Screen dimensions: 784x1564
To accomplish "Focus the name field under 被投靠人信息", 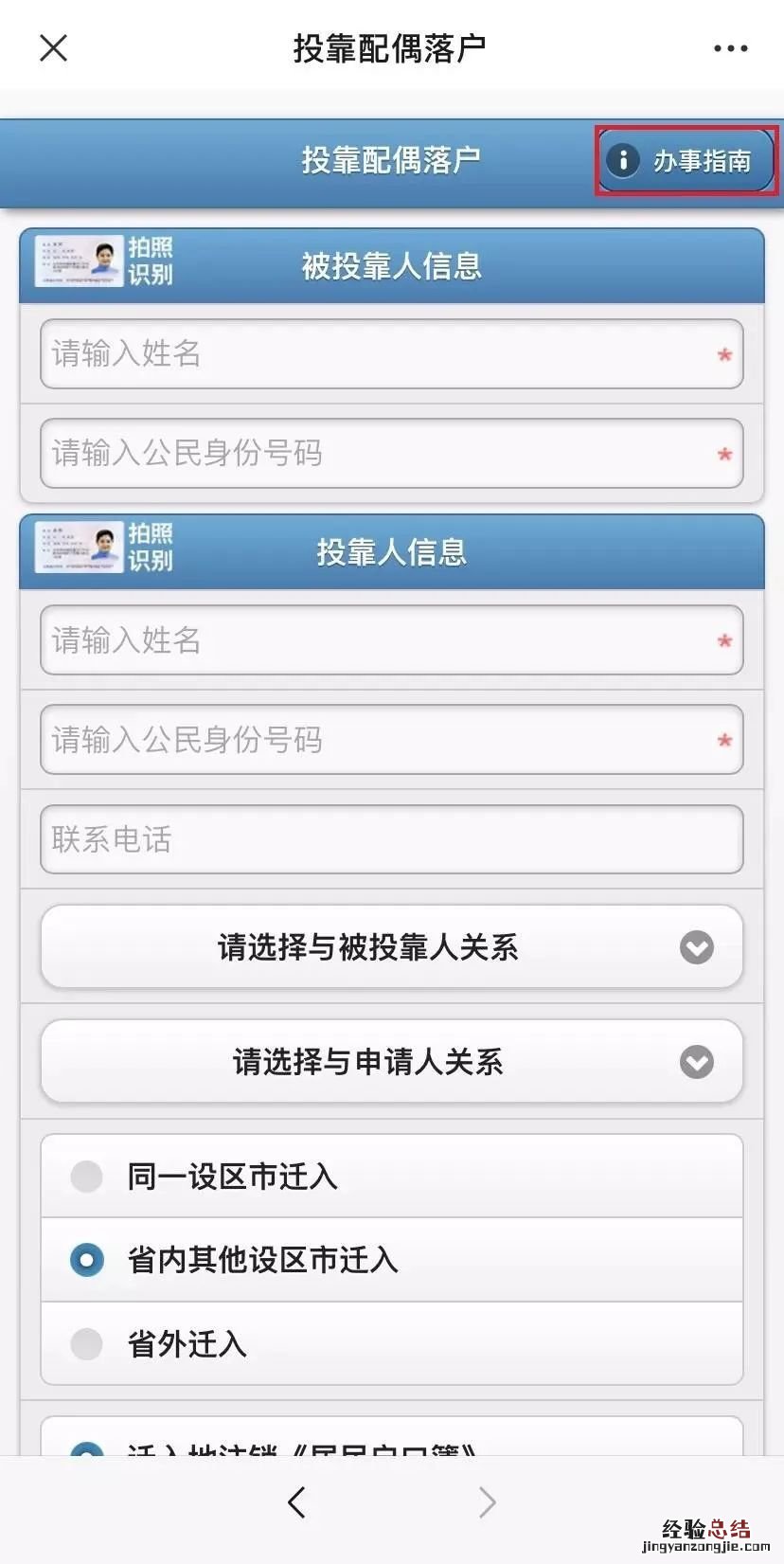I will 379,354.
